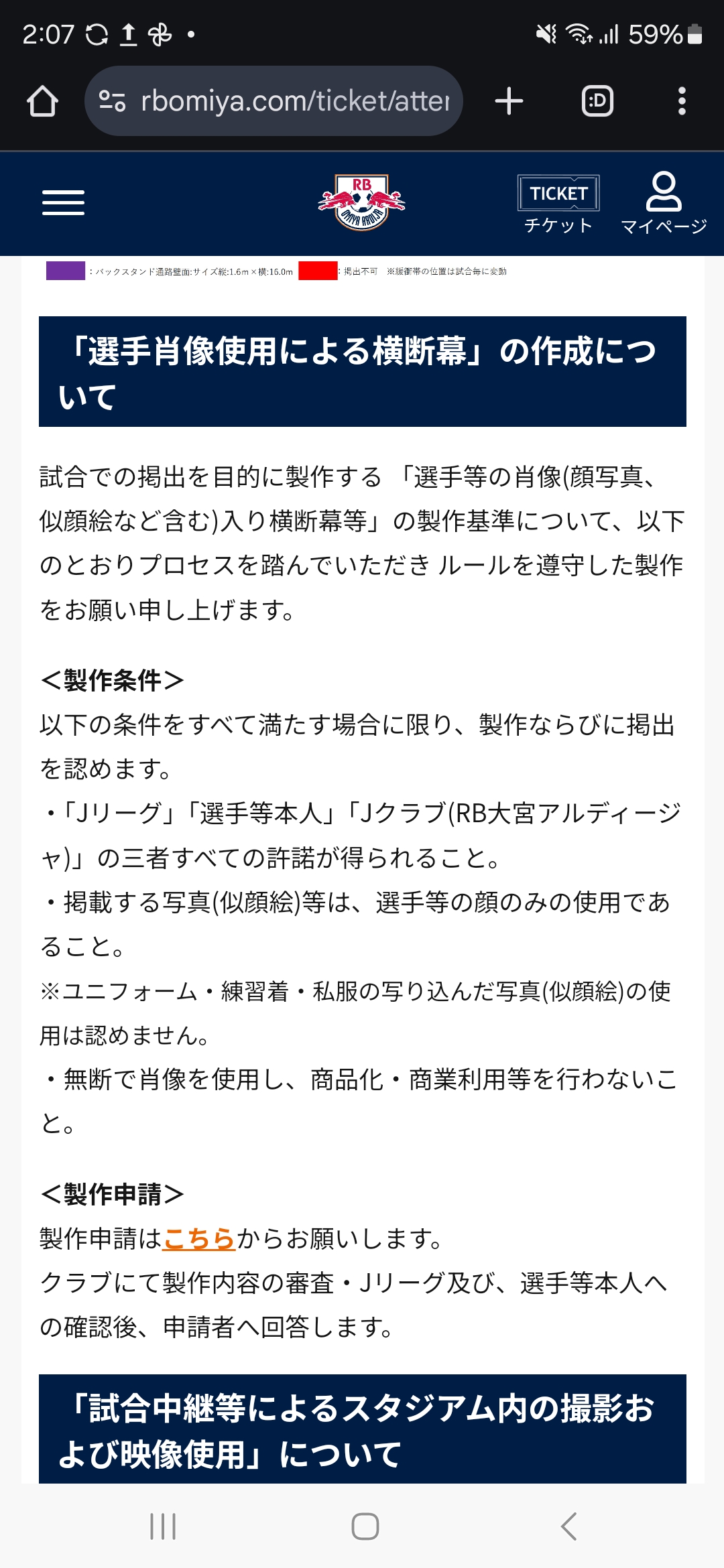Select the rbomiya.com address bar
724x1568 pixels.
point(274,101)
